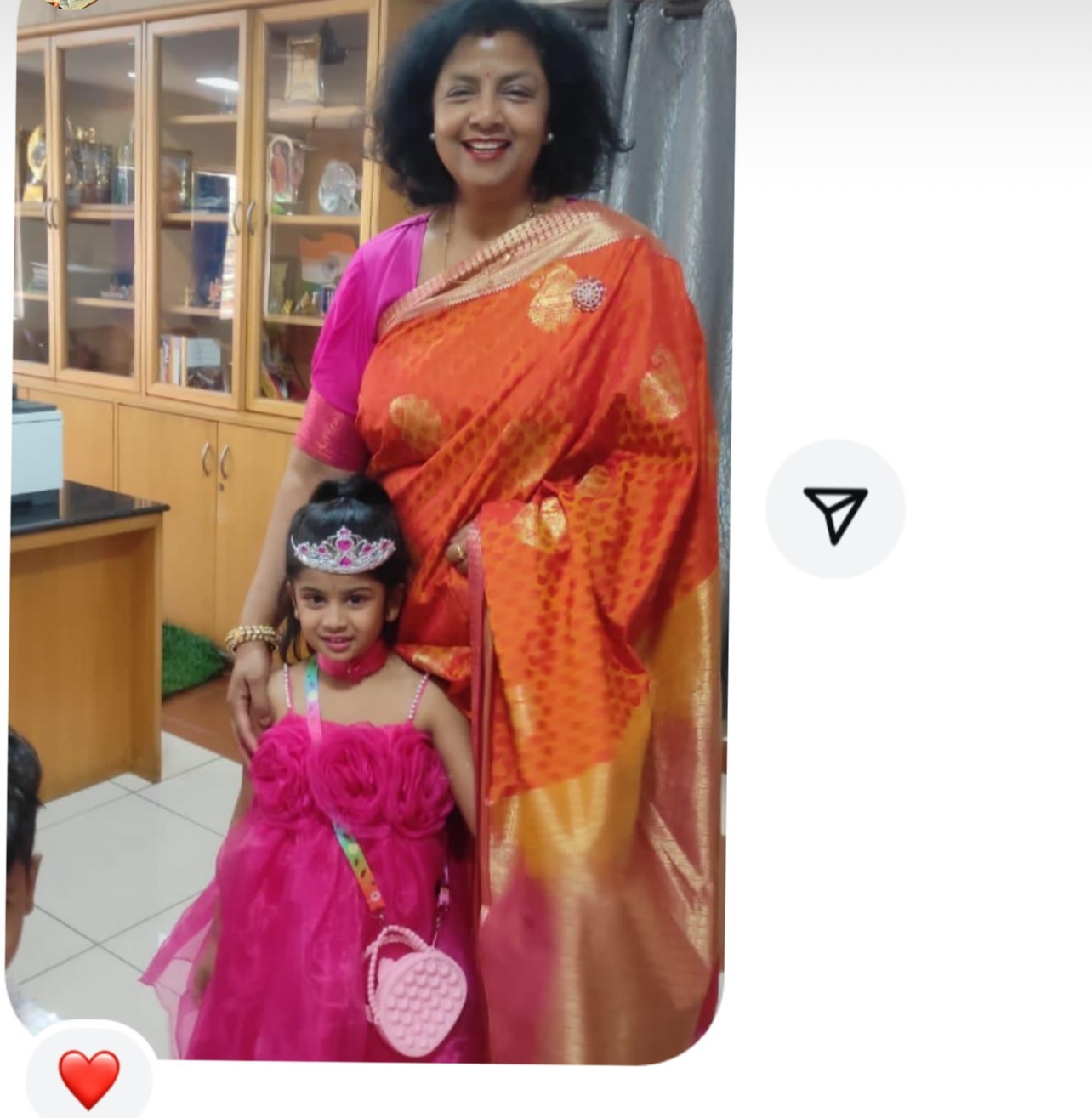The height and width of the screenshot is (1118, 1092).
Task: Forward the photo with the paper-plane icon
Action: pos(834,510)
